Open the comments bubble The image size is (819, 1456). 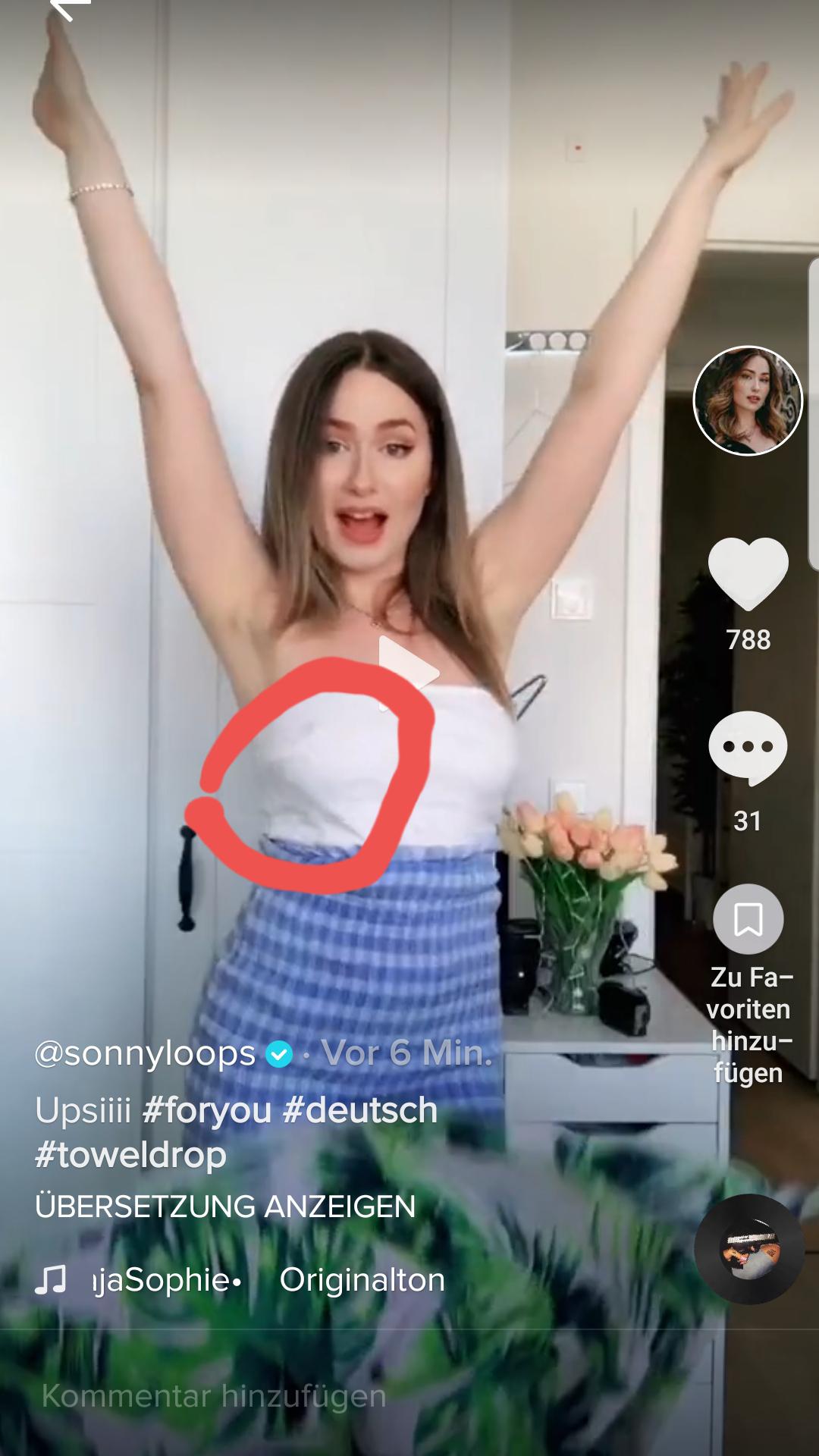point(748,748)
